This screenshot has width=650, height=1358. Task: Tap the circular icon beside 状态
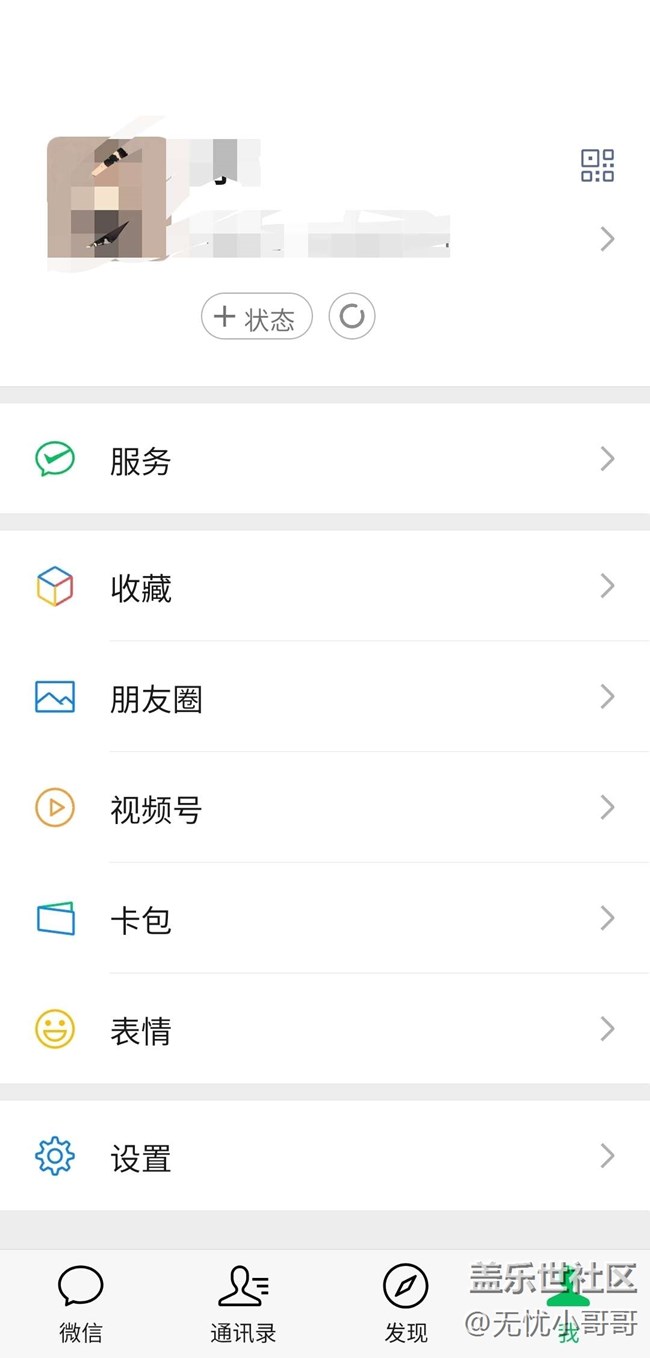(352, 317)
